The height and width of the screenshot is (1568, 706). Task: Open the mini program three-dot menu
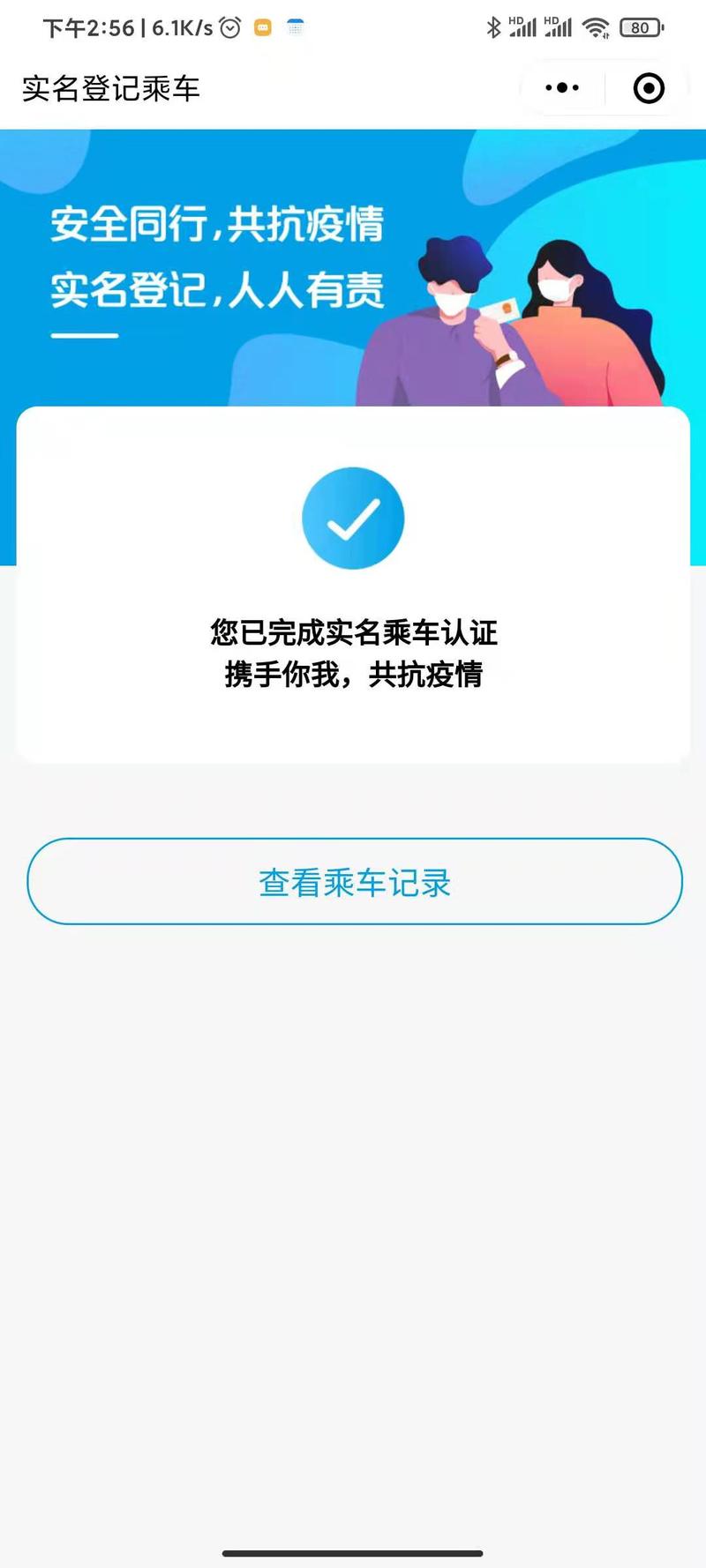(562, 88)
